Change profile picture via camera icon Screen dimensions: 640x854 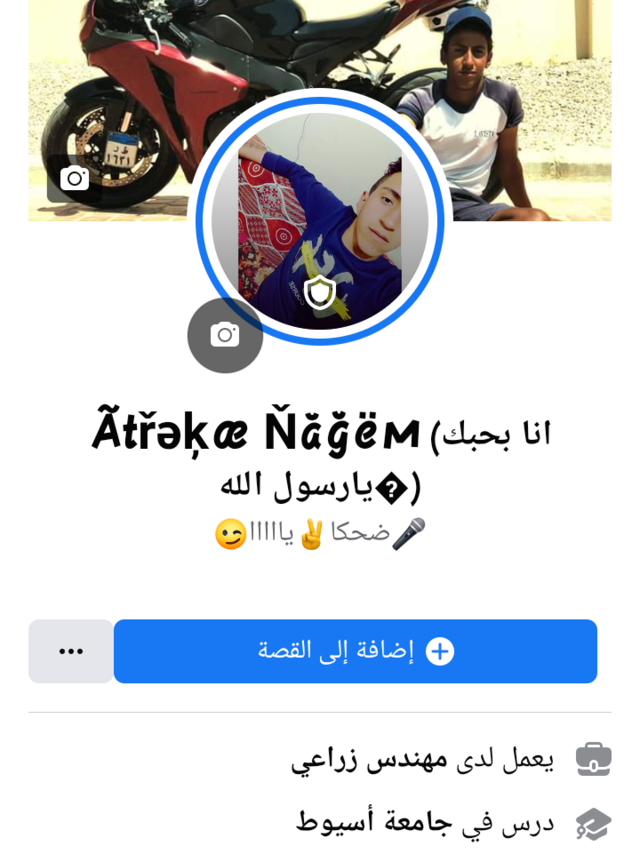pyautogui.click(x=225, y=335)
